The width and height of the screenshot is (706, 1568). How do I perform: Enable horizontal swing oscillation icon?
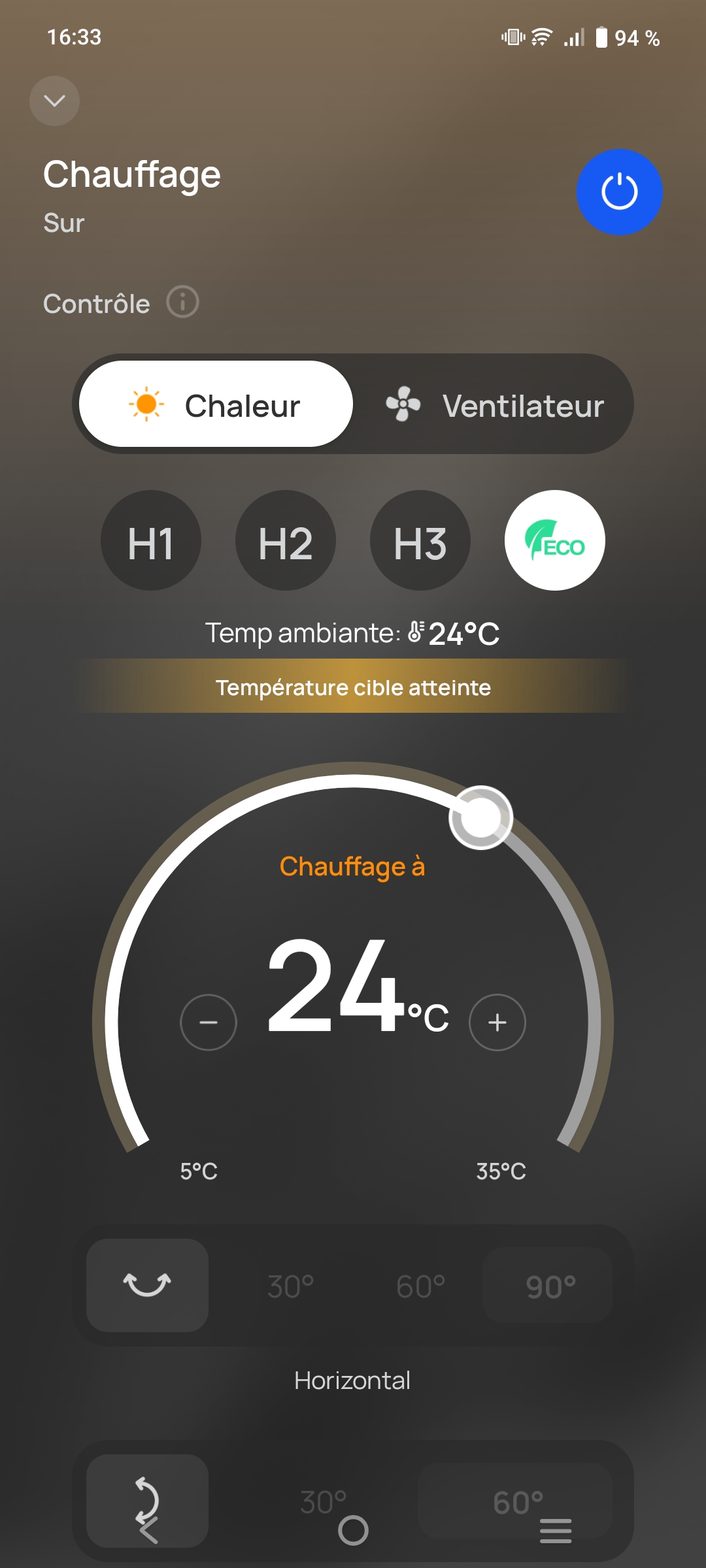pyautogui.click(x=147, y=1285)
